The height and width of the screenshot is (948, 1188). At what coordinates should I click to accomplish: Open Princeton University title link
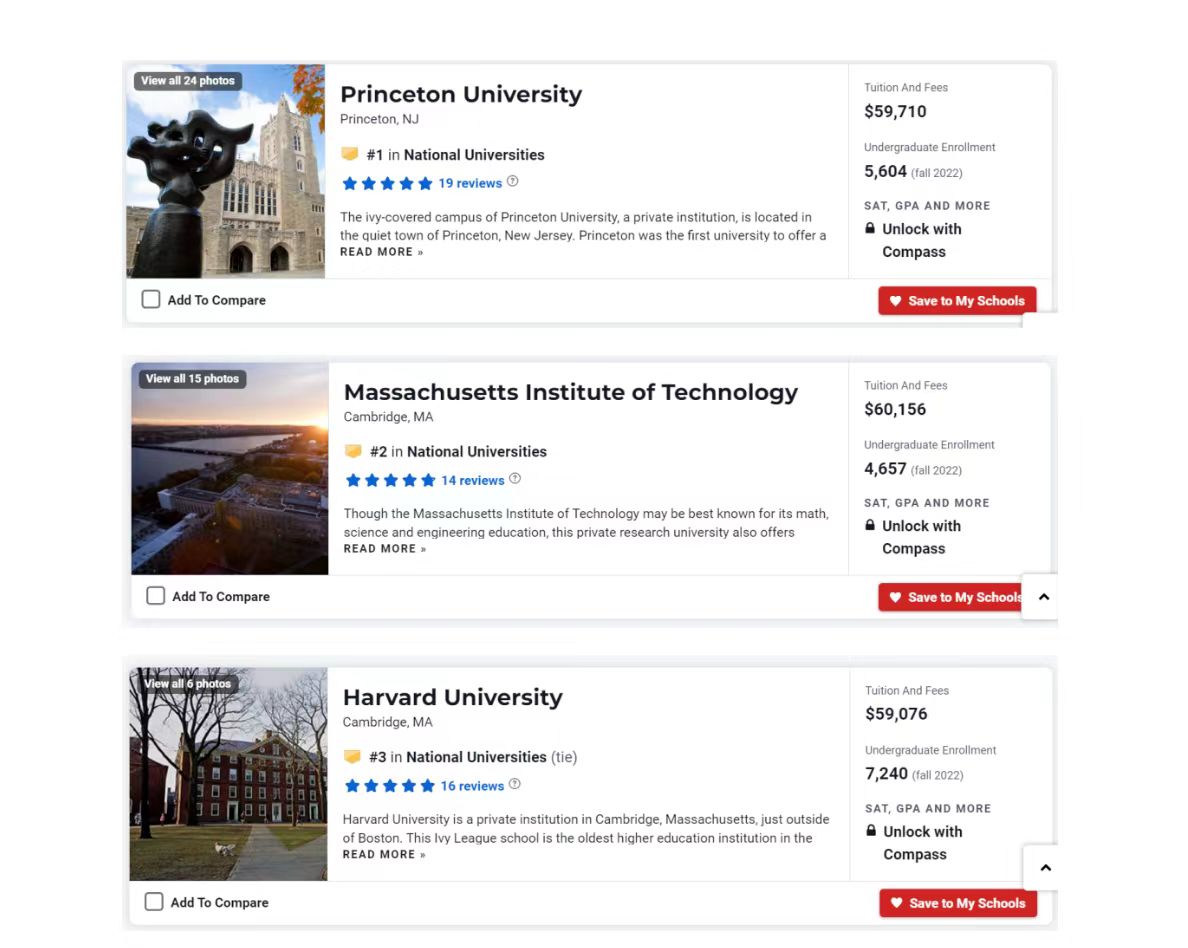pyautogui.click(x=461, y=94)
